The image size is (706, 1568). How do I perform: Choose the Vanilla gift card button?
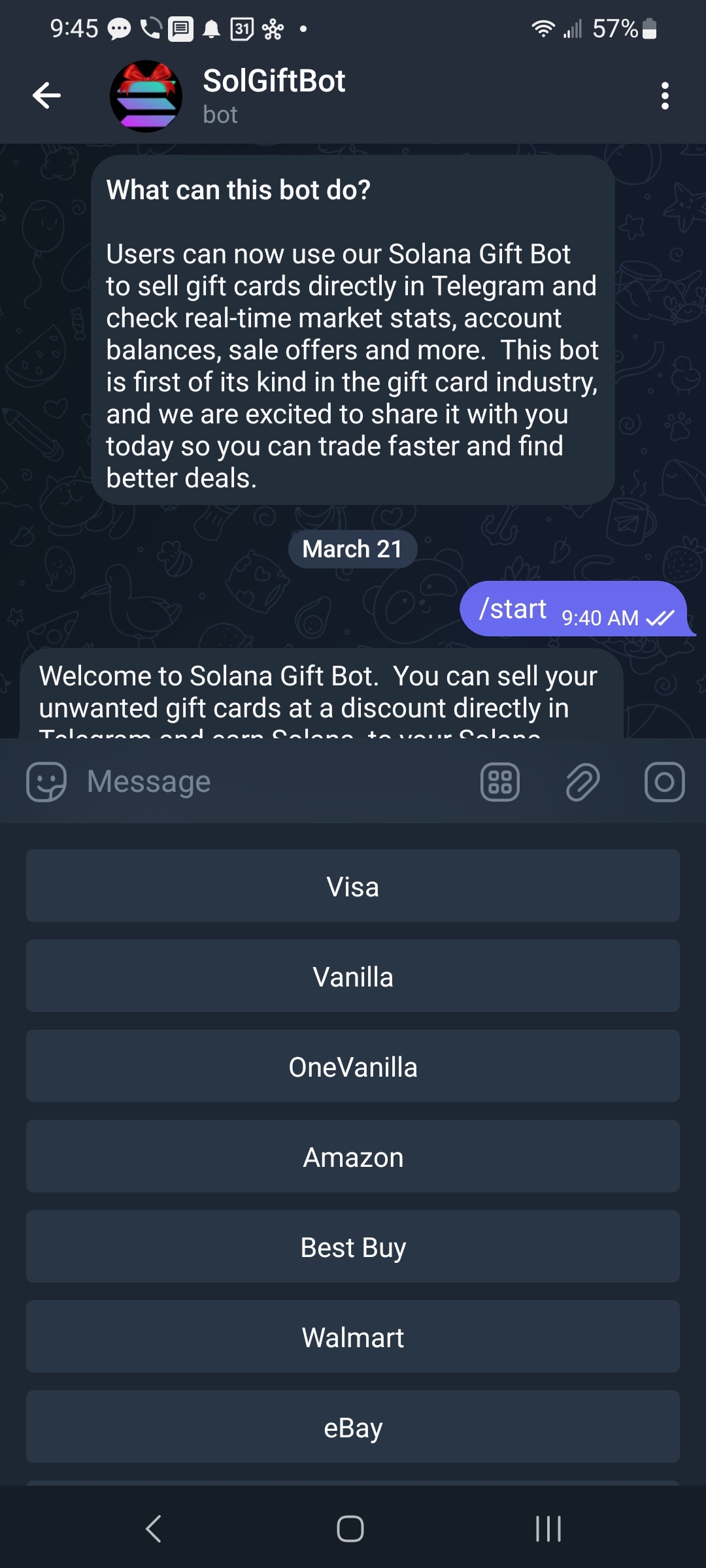(353, 977)
